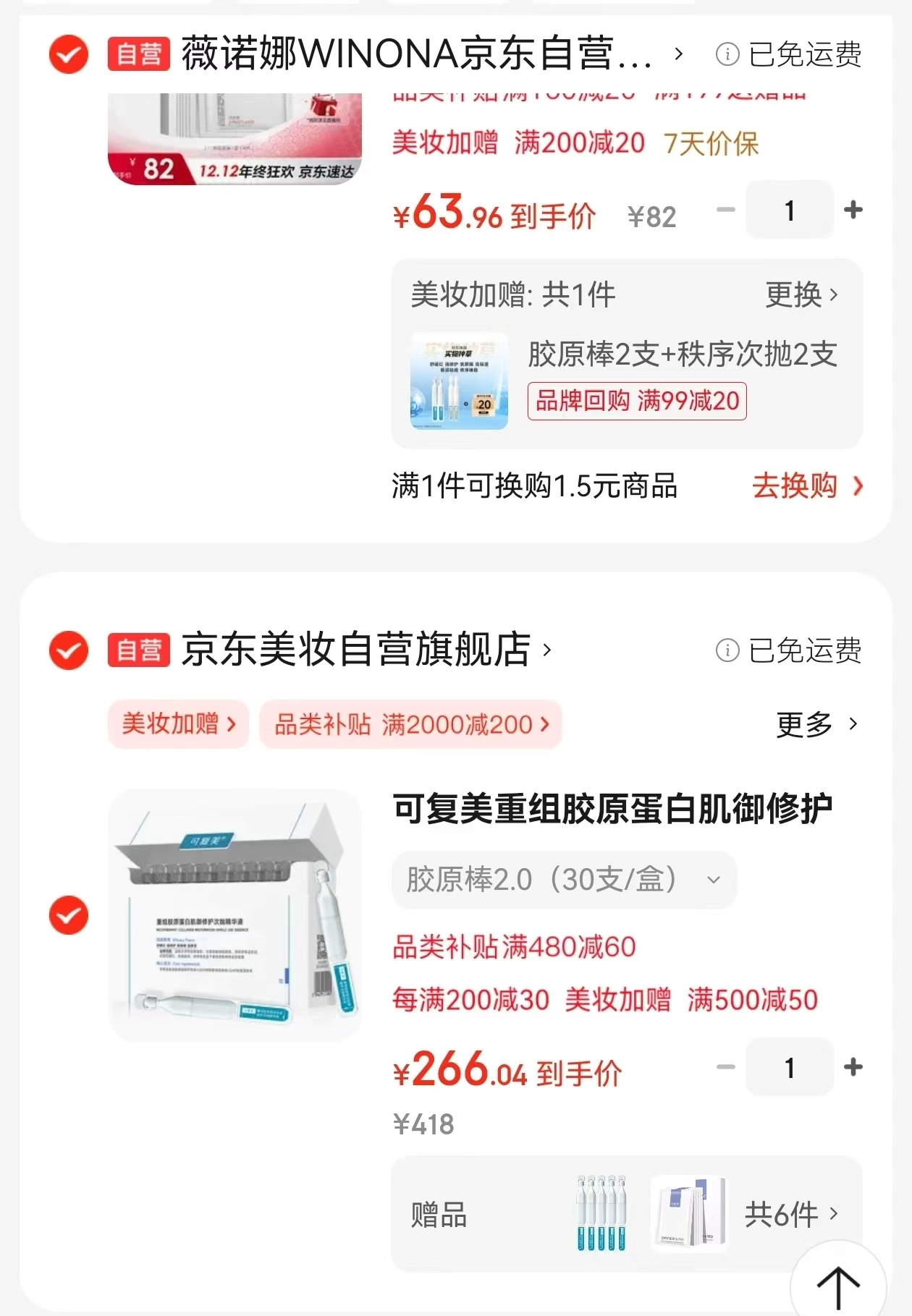
Task: Click the info icon next to 已免运费
Action: (727, 54)
